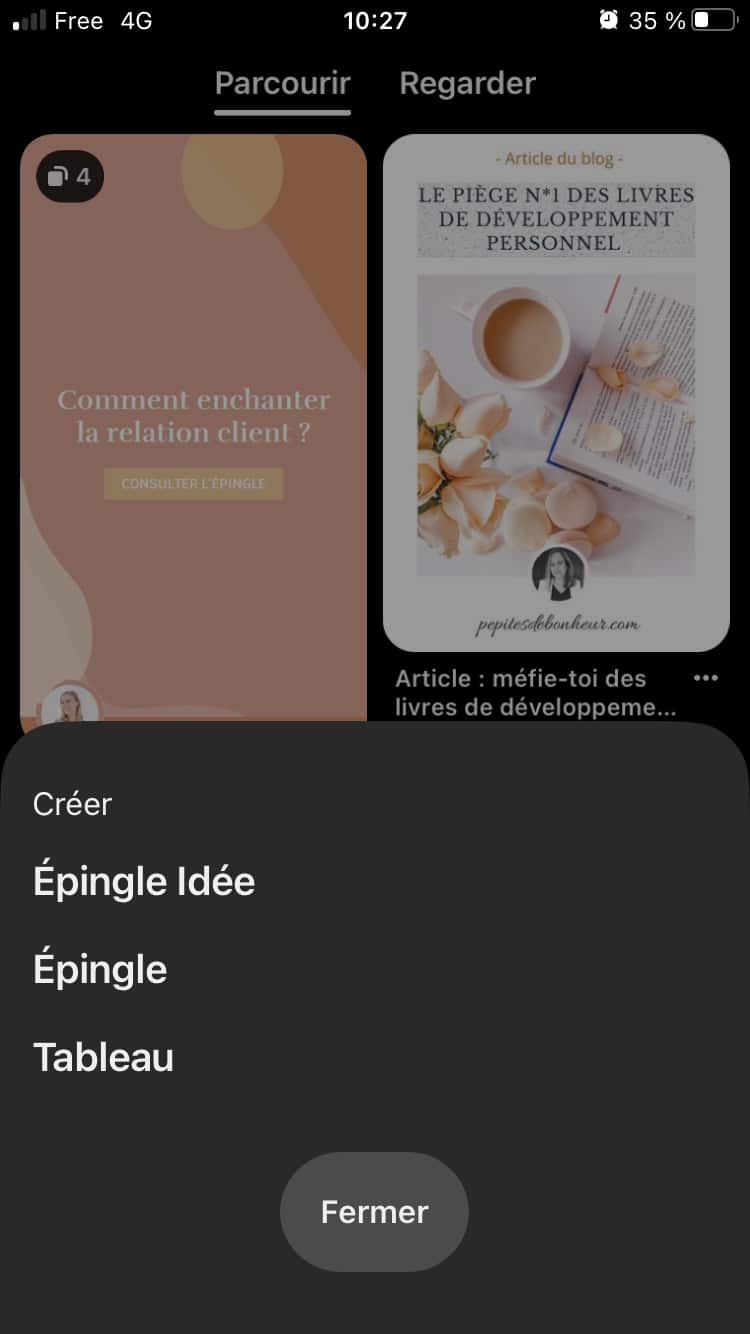The image size is (750, 1334).
Task: Tap the Free carrier name in status bar
Action: (x=78, y=20)
